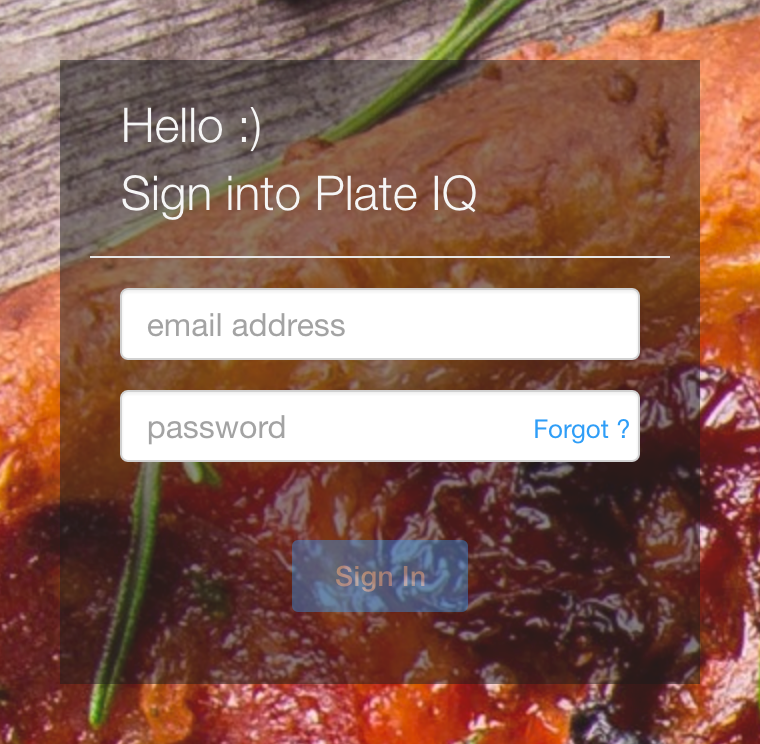Open the Forgot ? password link
Viewport: 760px width, 744px height.
(581, 429)
